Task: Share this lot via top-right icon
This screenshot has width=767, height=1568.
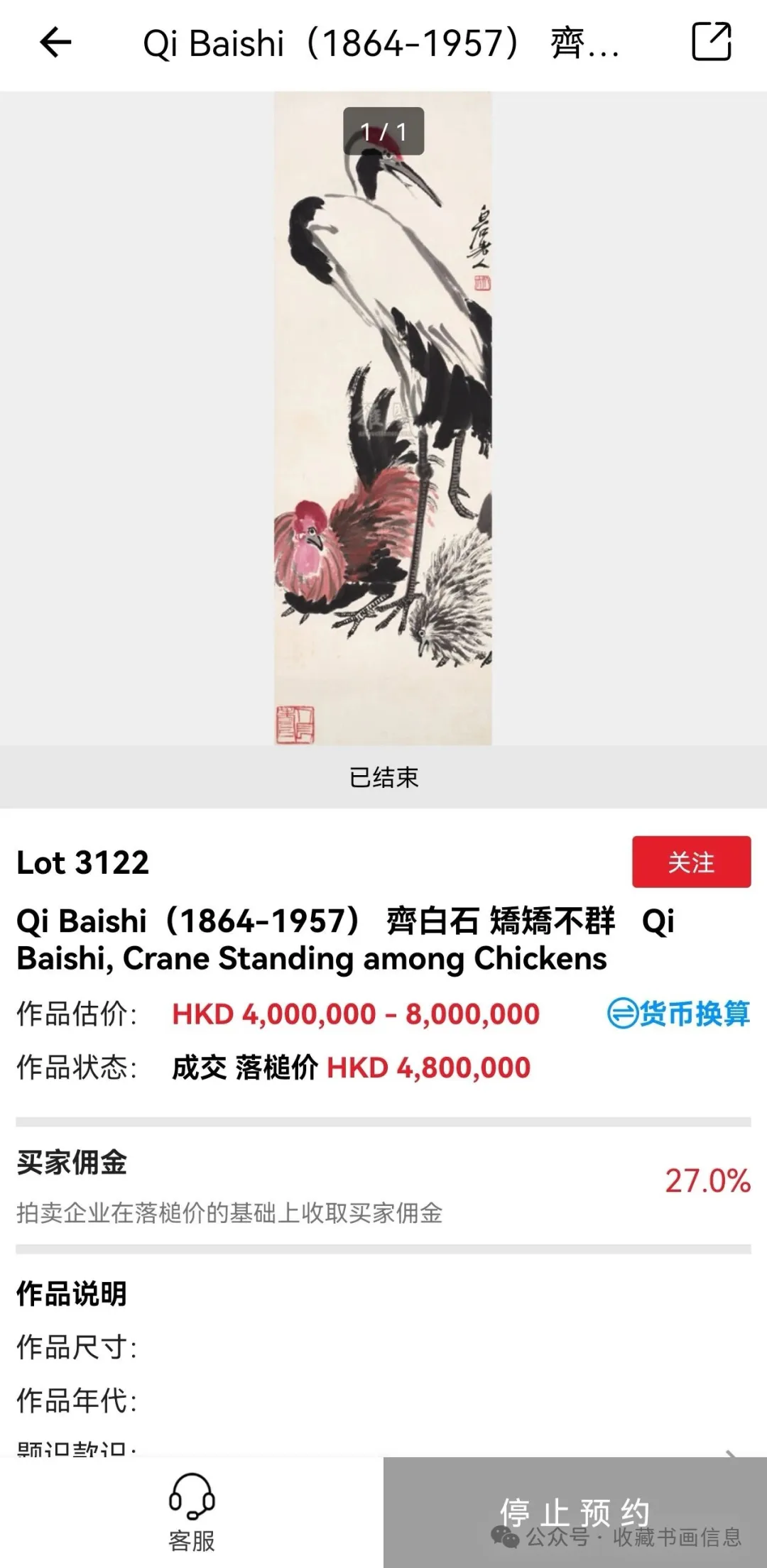Action: tap(711, 42)
